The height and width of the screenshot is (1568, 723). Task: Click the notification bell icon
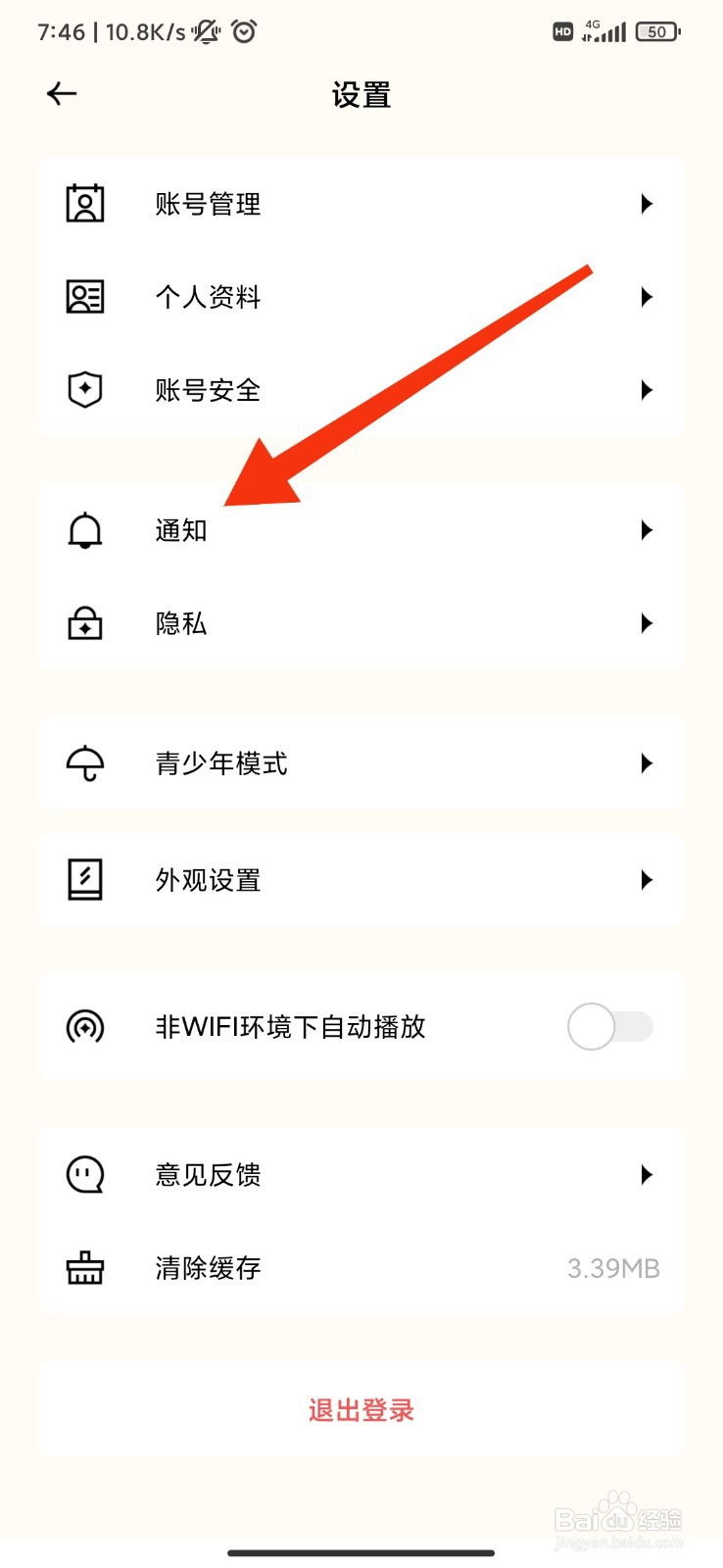pos(84,529)
